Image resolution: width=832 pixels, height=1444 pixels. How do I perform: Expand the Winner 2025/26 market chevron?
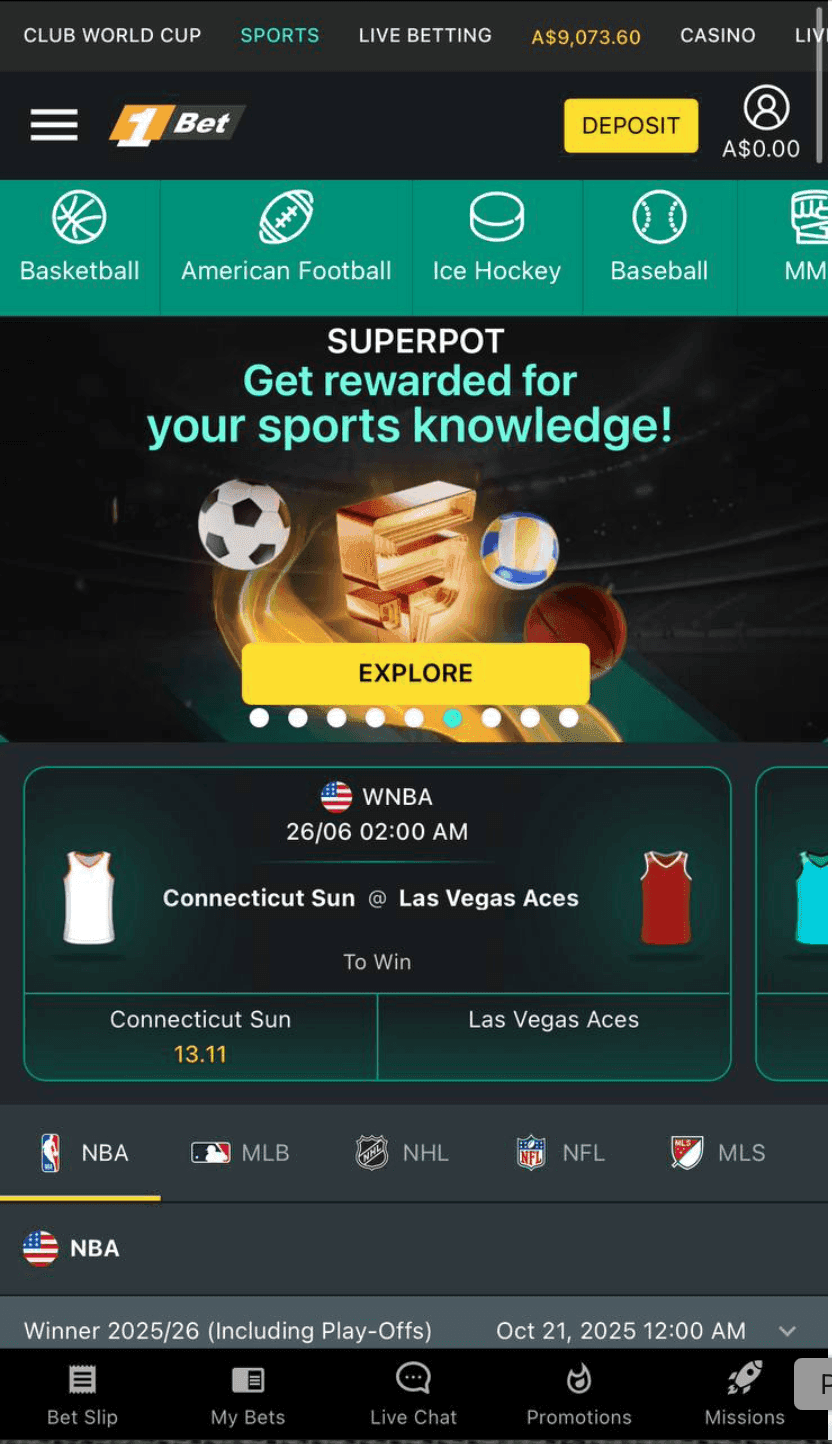click(786, 1330)
